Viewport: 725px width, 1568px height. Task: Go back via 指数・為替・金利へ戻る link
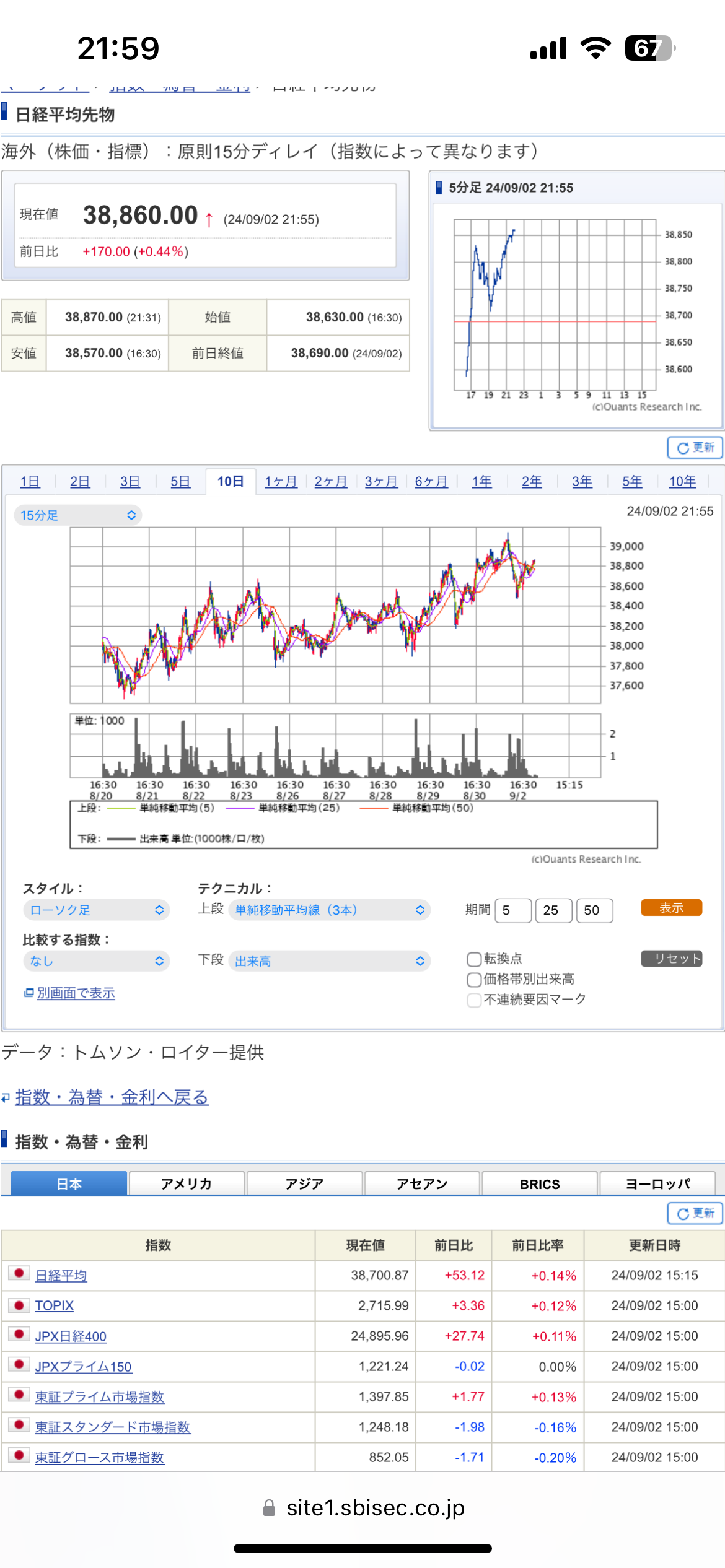click(x=112, y=1097)
